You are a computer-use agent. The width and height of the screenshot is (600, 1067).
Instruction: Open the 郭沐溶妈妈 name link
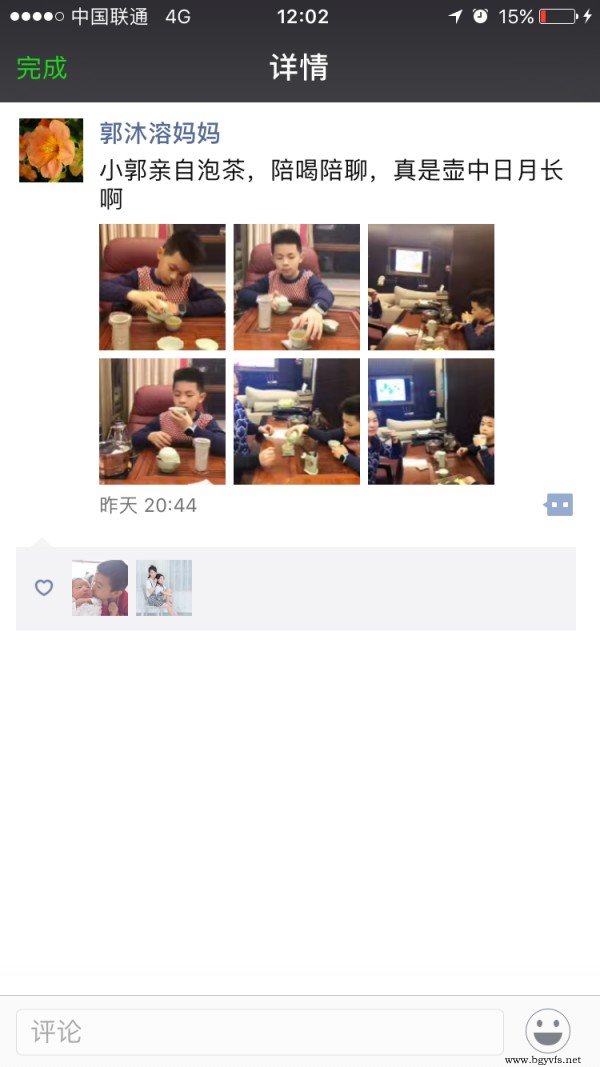160,133
